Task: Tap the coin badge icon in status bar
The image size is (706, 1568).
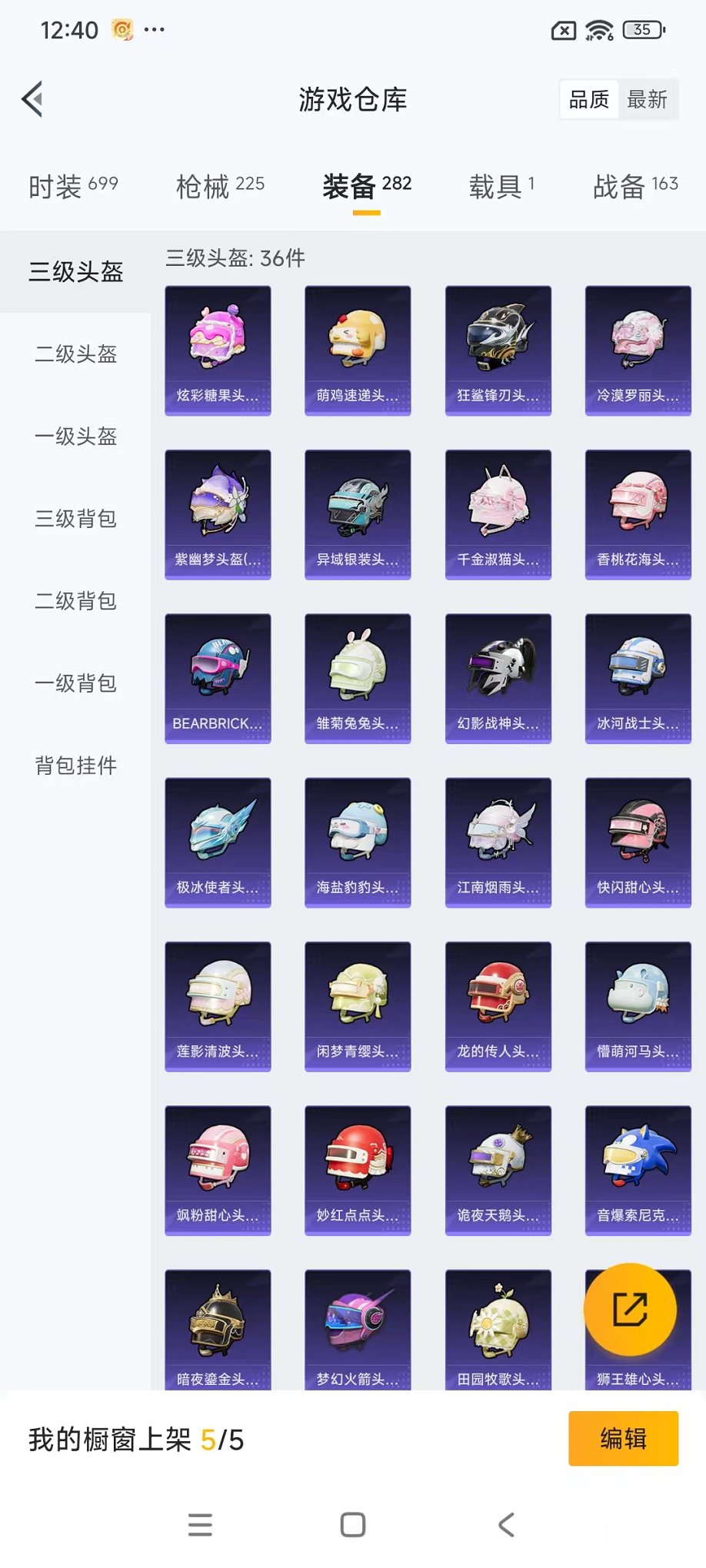Action: point(122,29)
